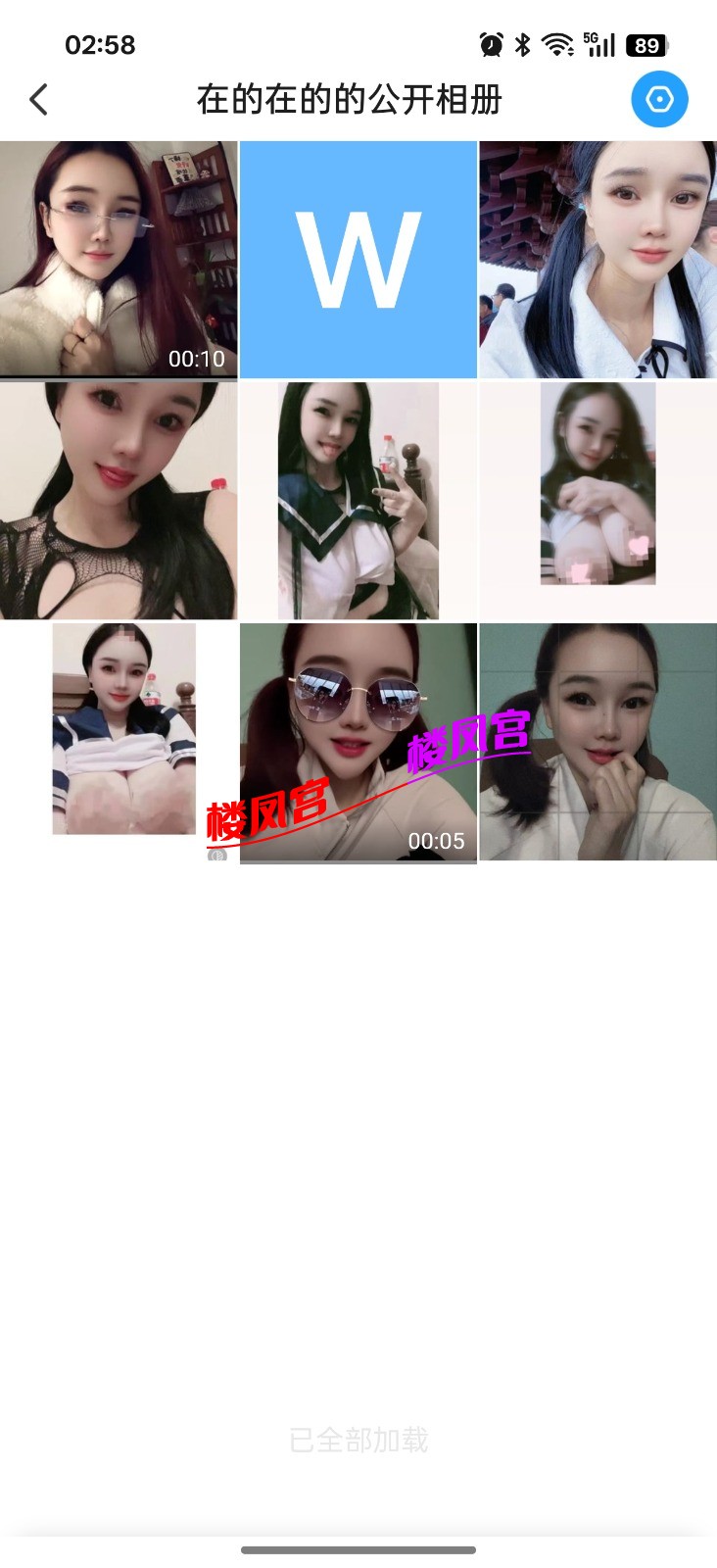
Task: Open the blue hexagon settings icon
Action: coord(659,99)
